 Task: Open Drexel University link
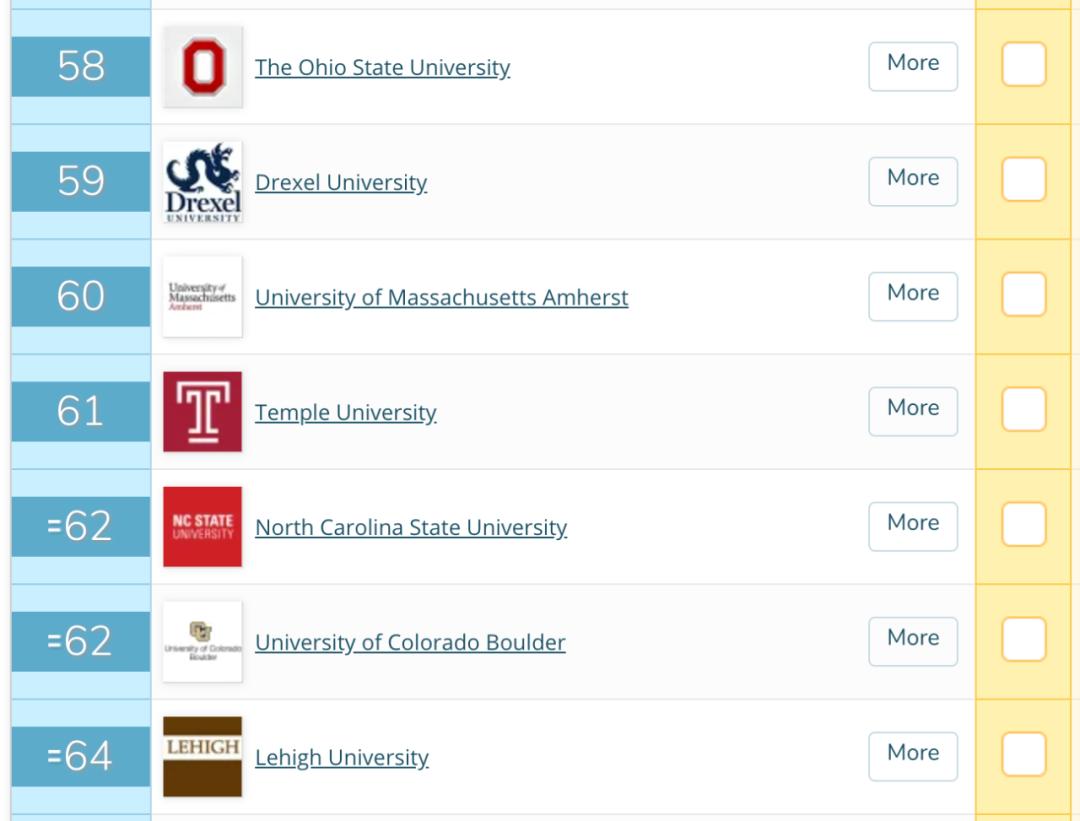point(341,182)
